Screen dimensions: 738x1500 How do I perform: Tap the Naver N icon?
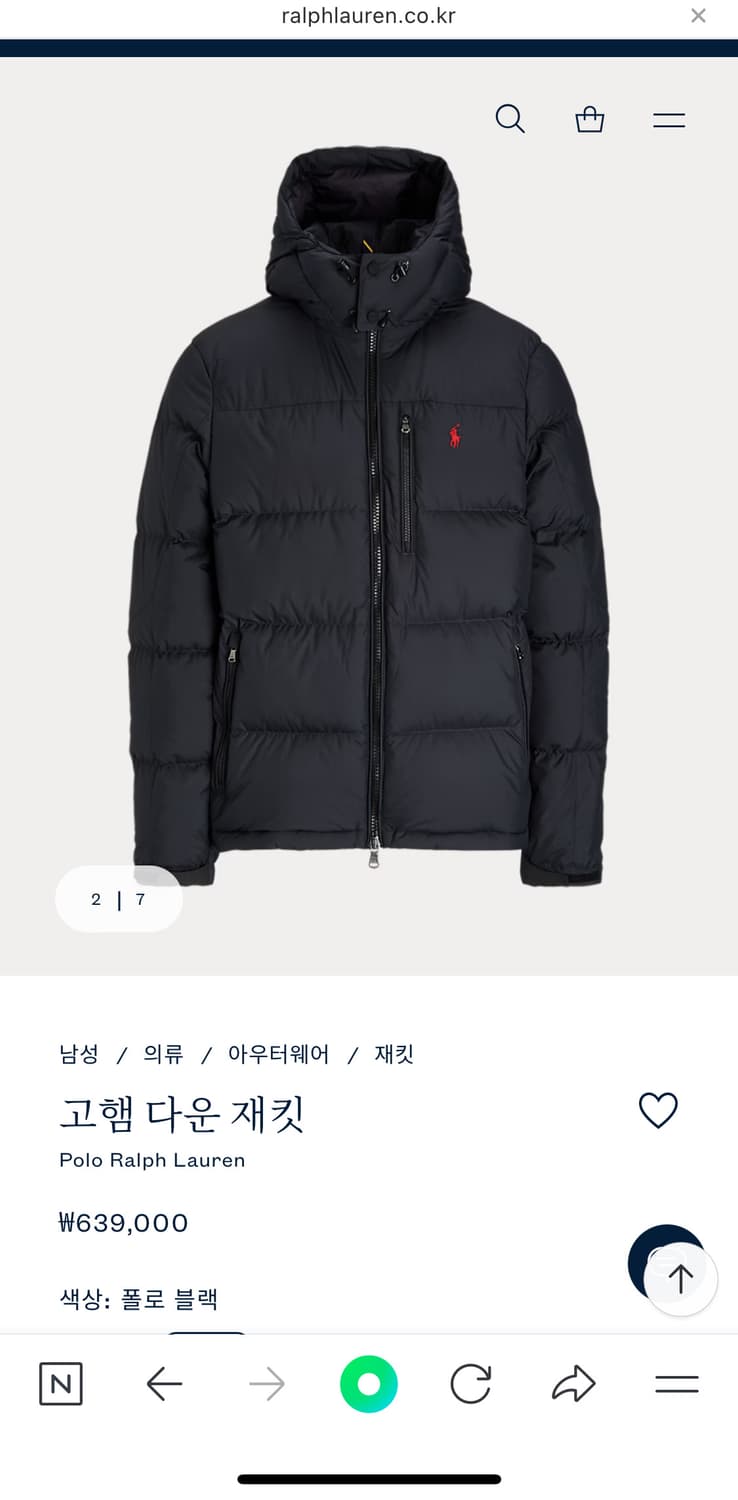(x=61, y=1383)
